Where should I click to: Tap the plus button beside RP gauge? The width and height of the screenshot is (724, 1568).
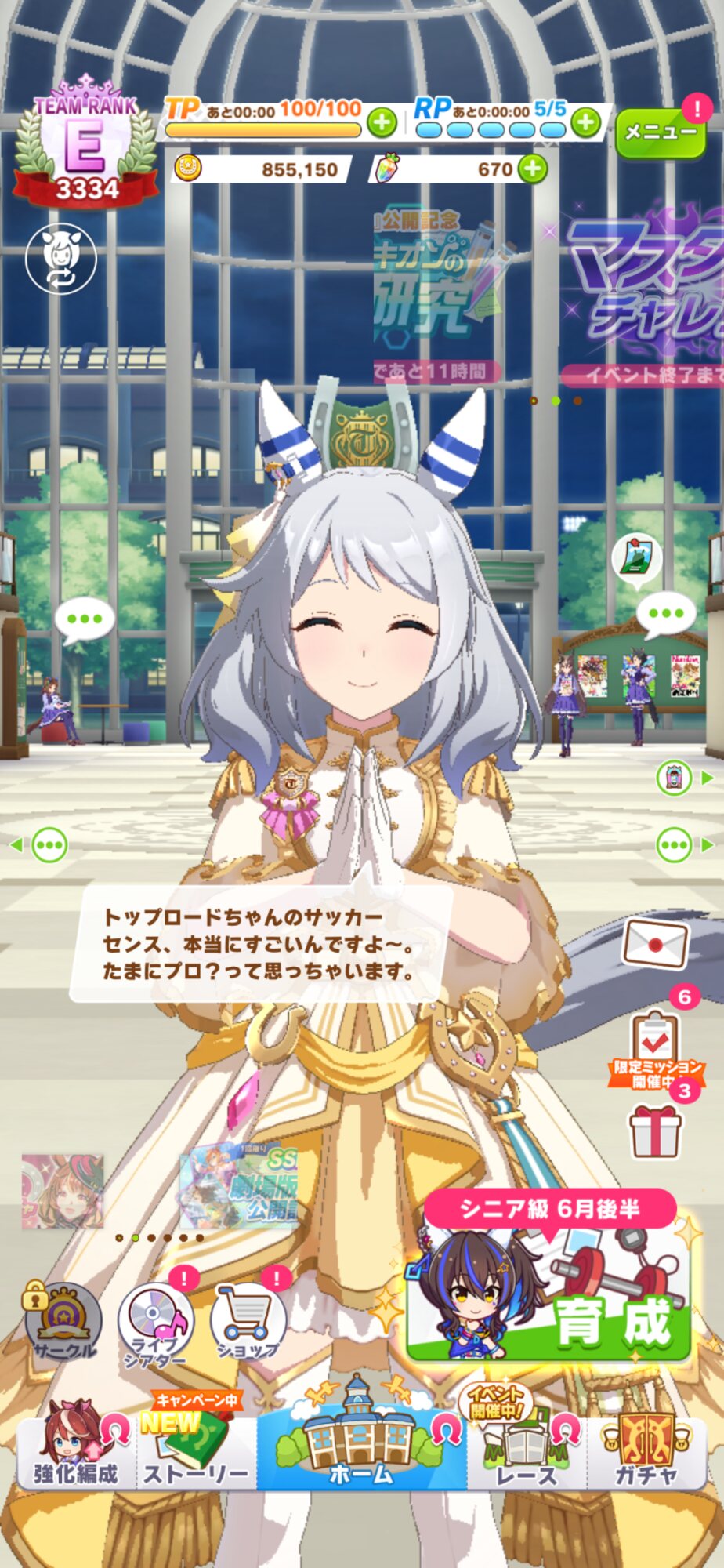585,122
